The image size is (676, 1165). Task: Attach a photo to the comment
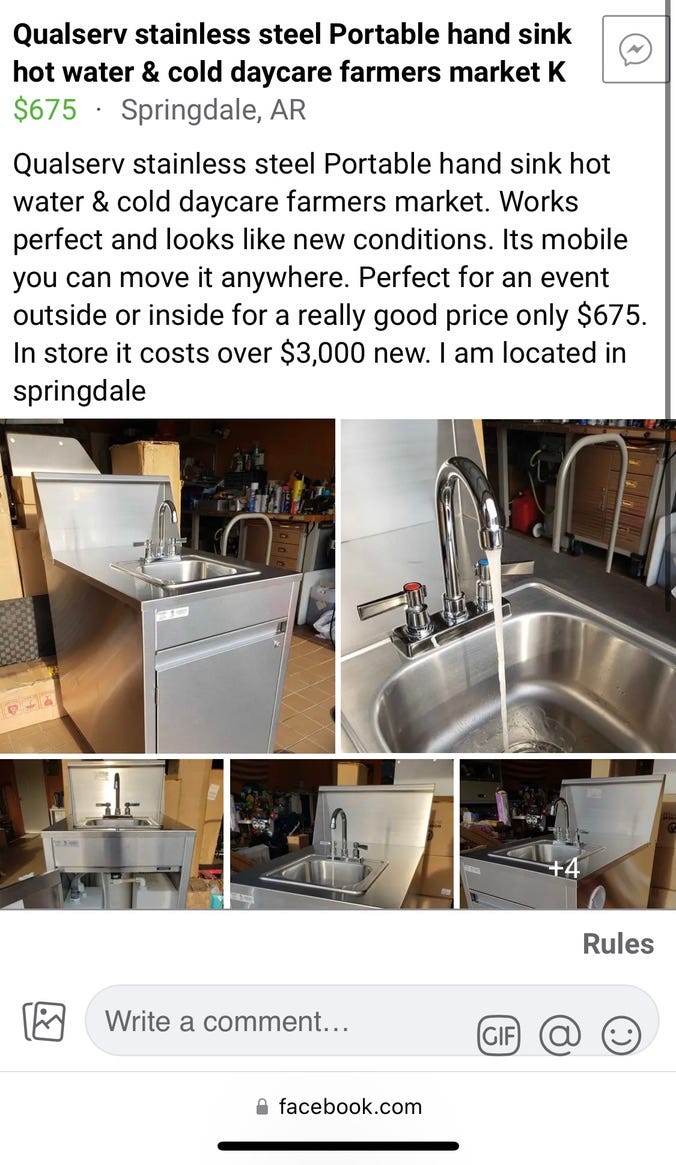[x=44, y=1021]
